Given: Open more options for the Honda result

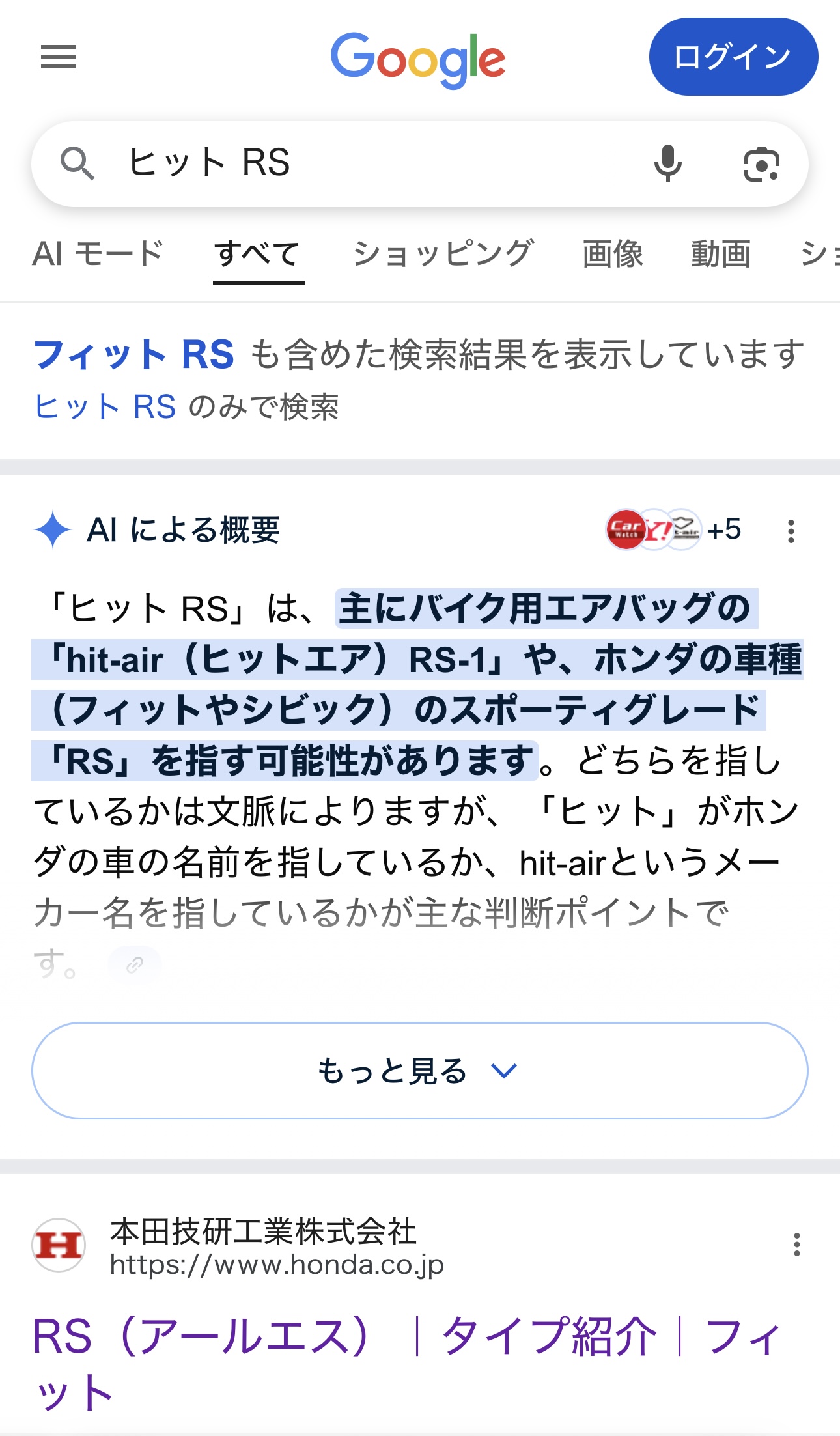Looking at the screenshot, I should [x=796, y=1245].
